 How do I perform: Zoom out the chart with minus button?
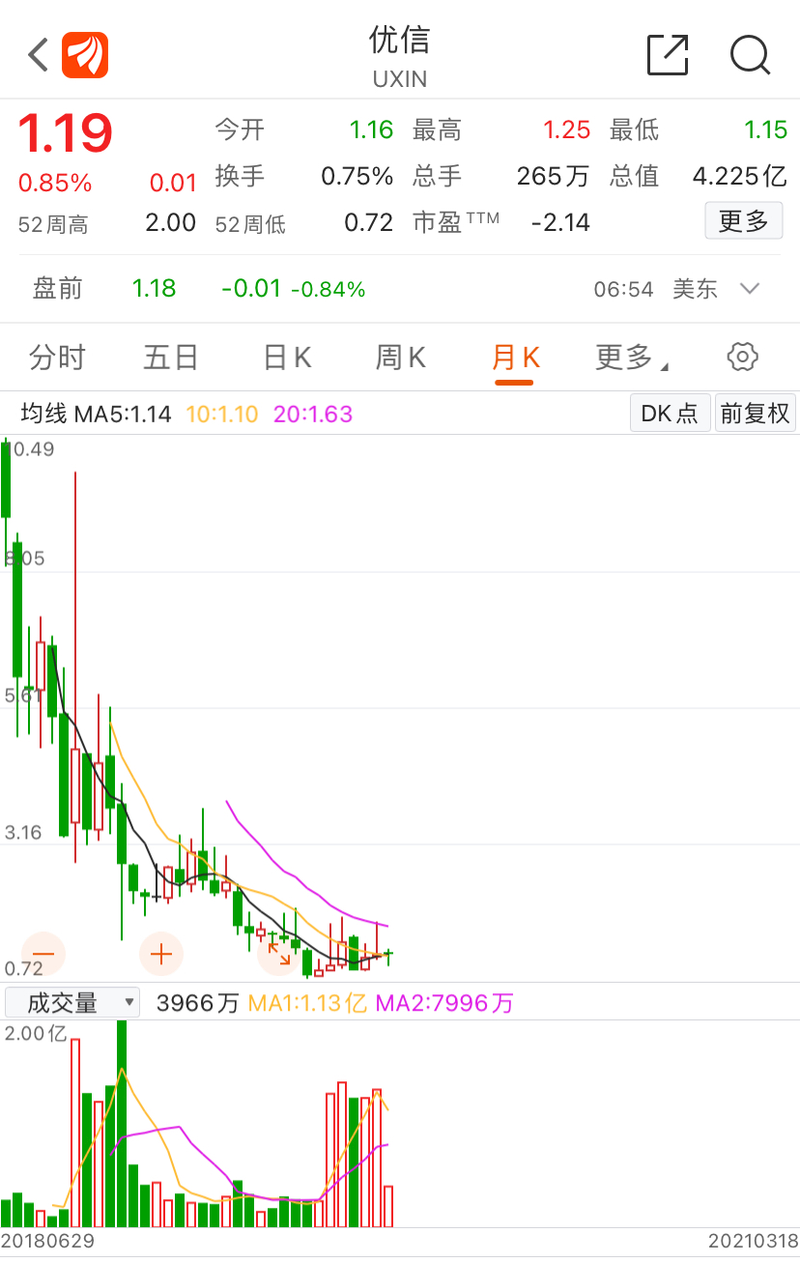[x=44, y=954]
